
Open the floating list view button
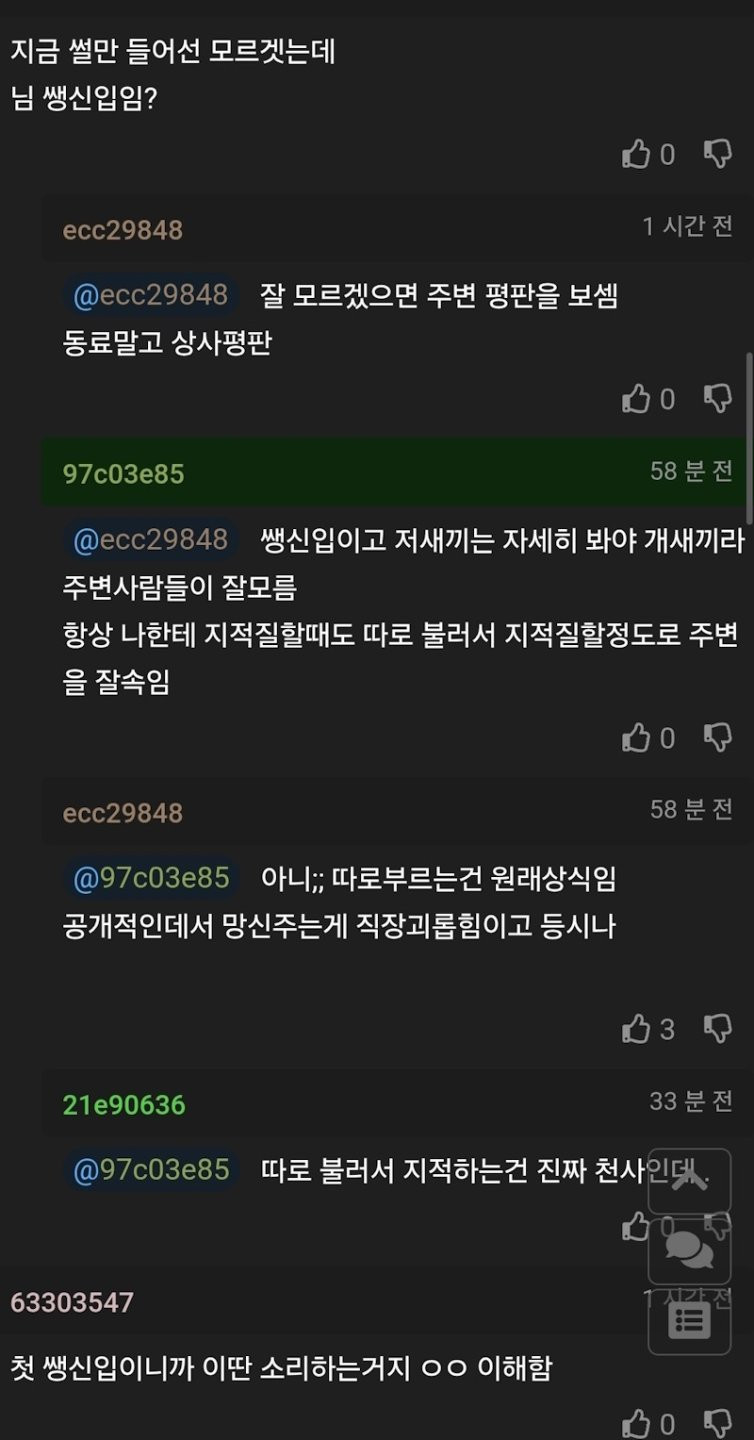coord(689,1320)
